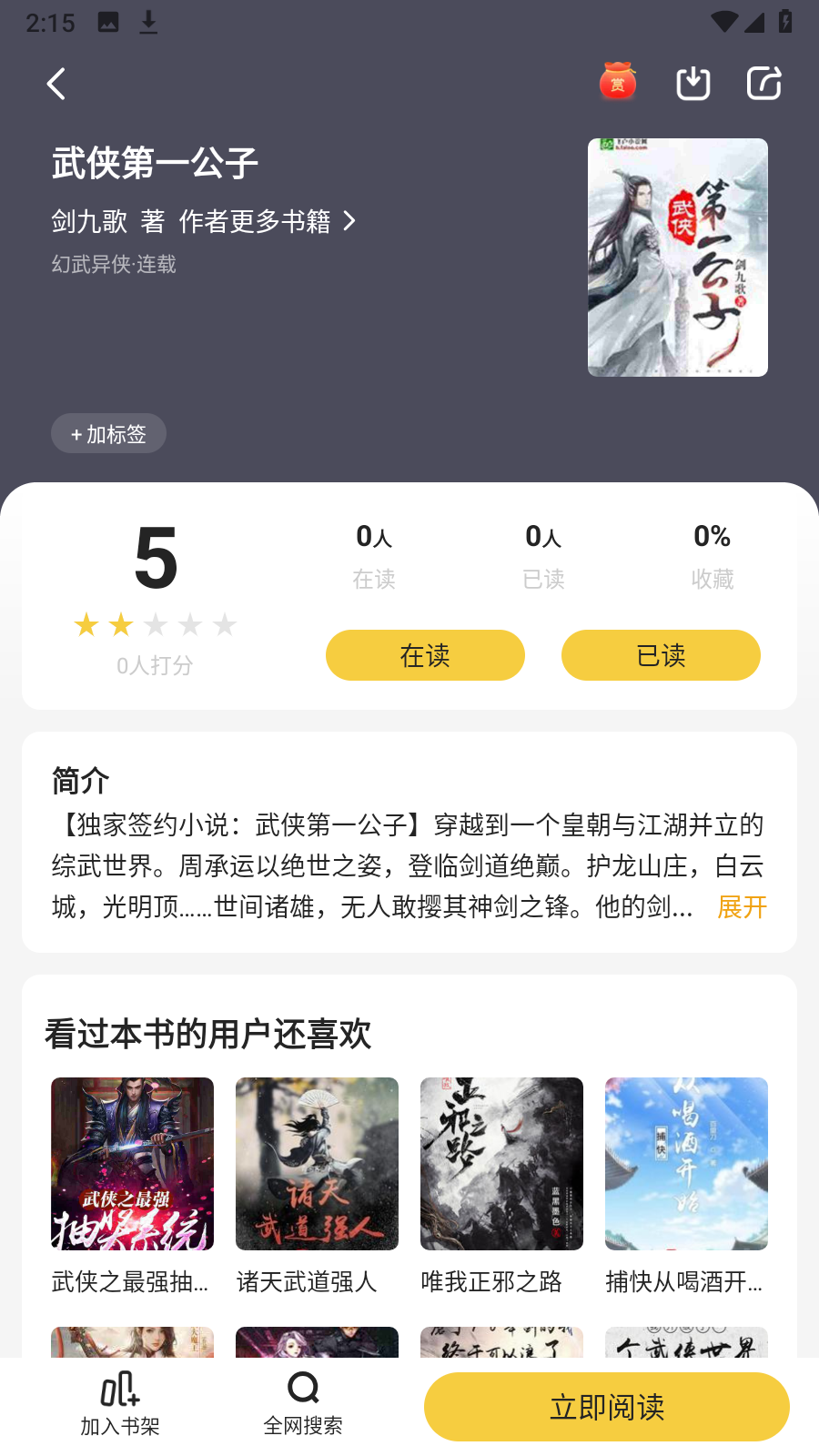Tap 立即阅读 to start reading
This screenshot has height=1456, width=819.
pyautogui.click(x=605, y=1406)
